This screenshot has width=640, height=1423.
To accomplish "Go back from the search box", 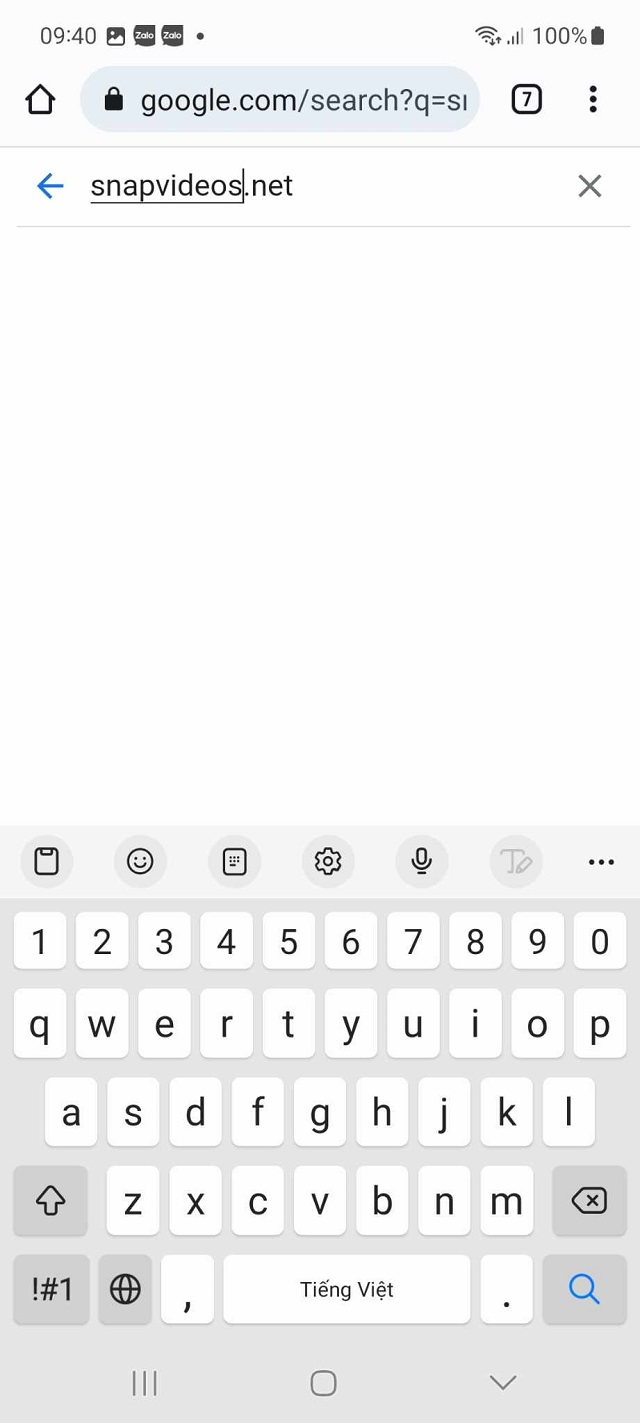I will pos(49,186).
